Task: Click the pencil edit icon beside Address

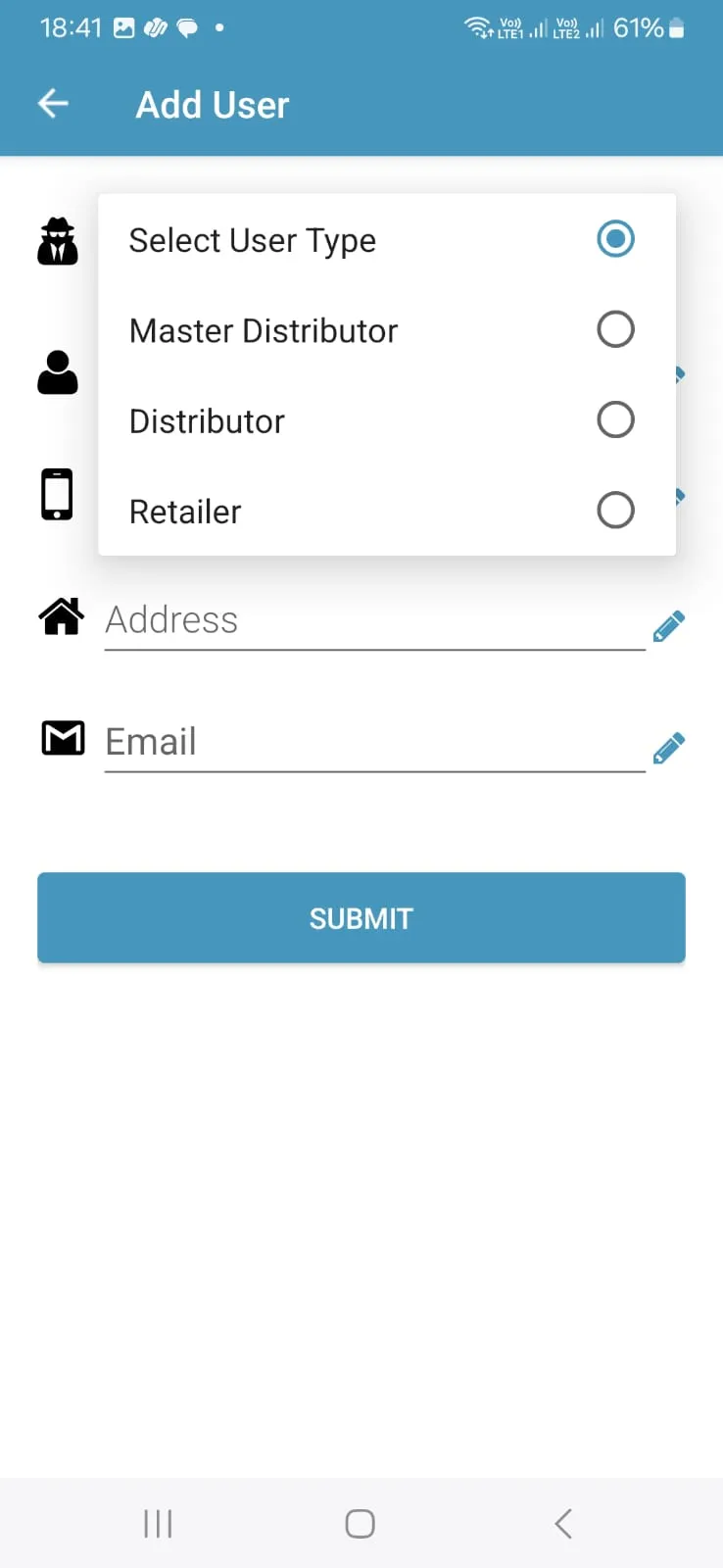Action: tap(669, 625)
